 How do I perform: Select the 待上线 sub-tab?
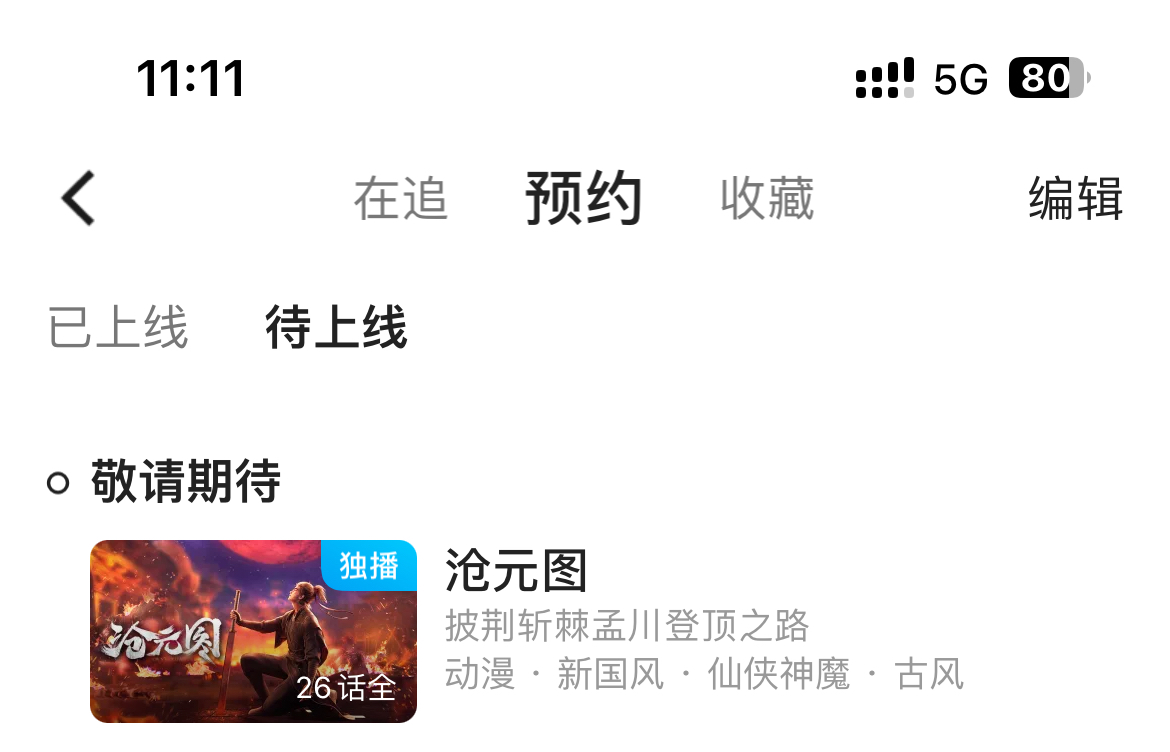coord(336,328)
